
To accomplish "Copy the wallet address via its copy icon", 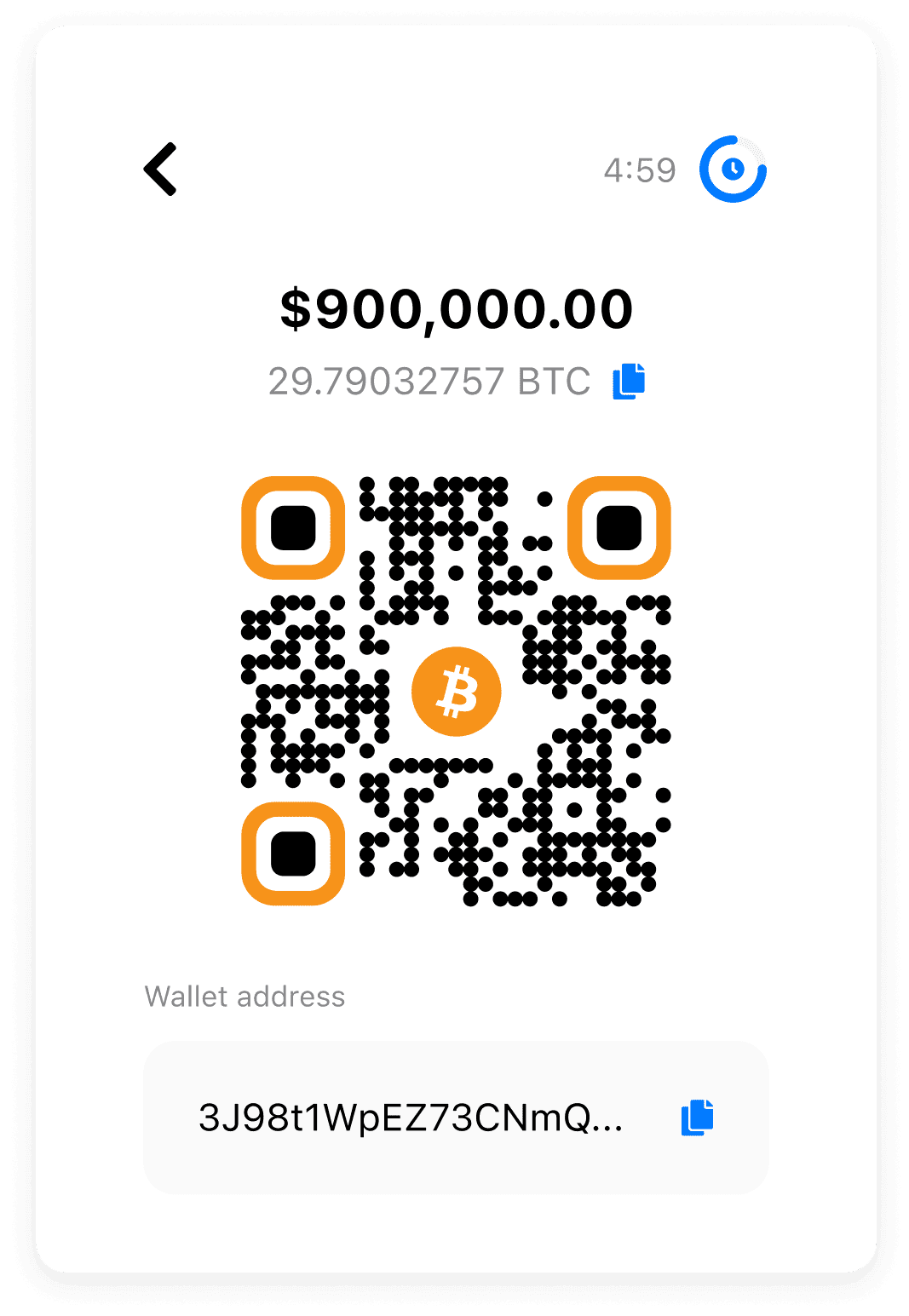I will coord(697,1117).
